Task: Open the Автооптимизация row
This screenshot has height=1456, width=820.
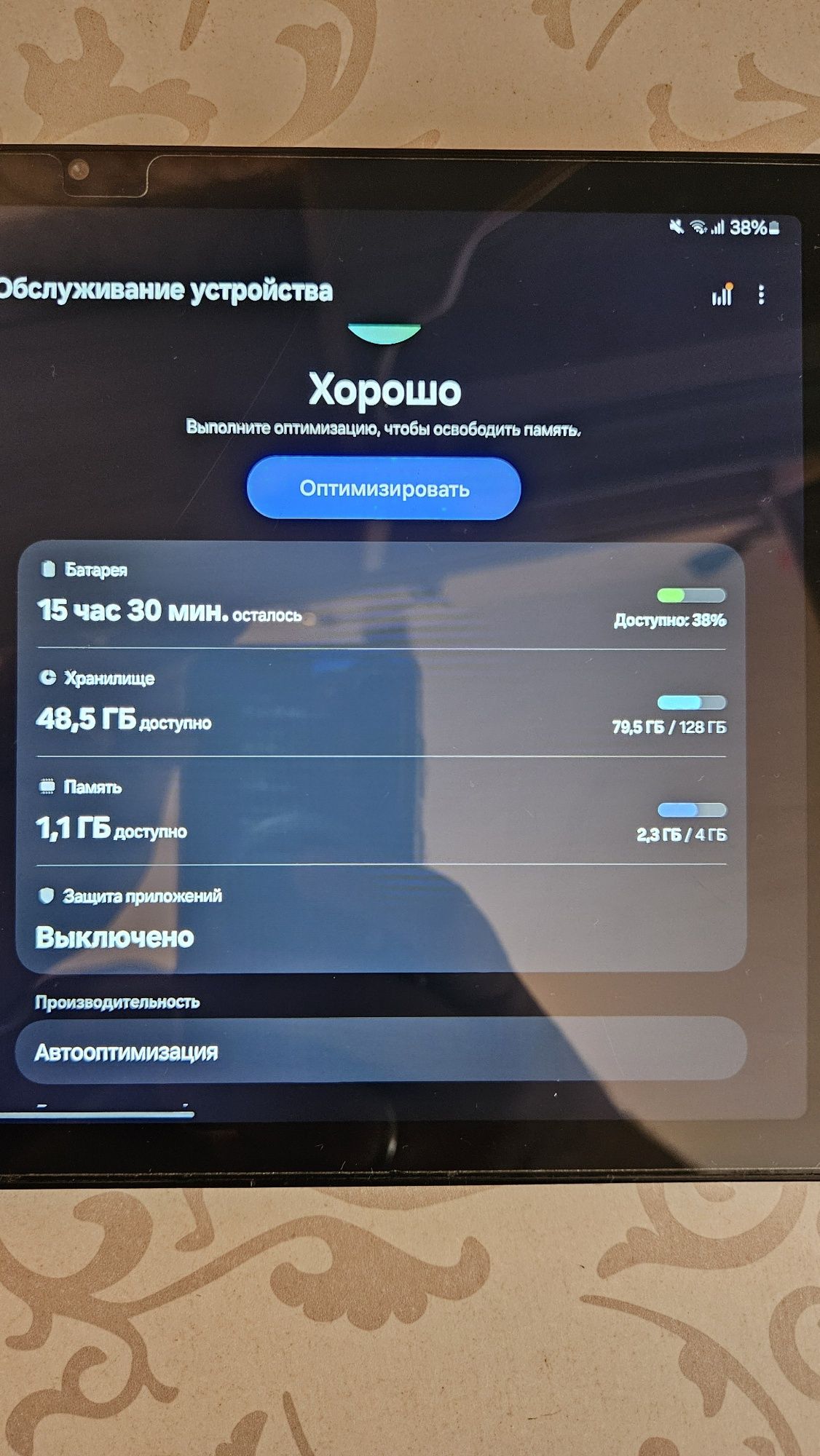Action: click(x=381, y=1051)
